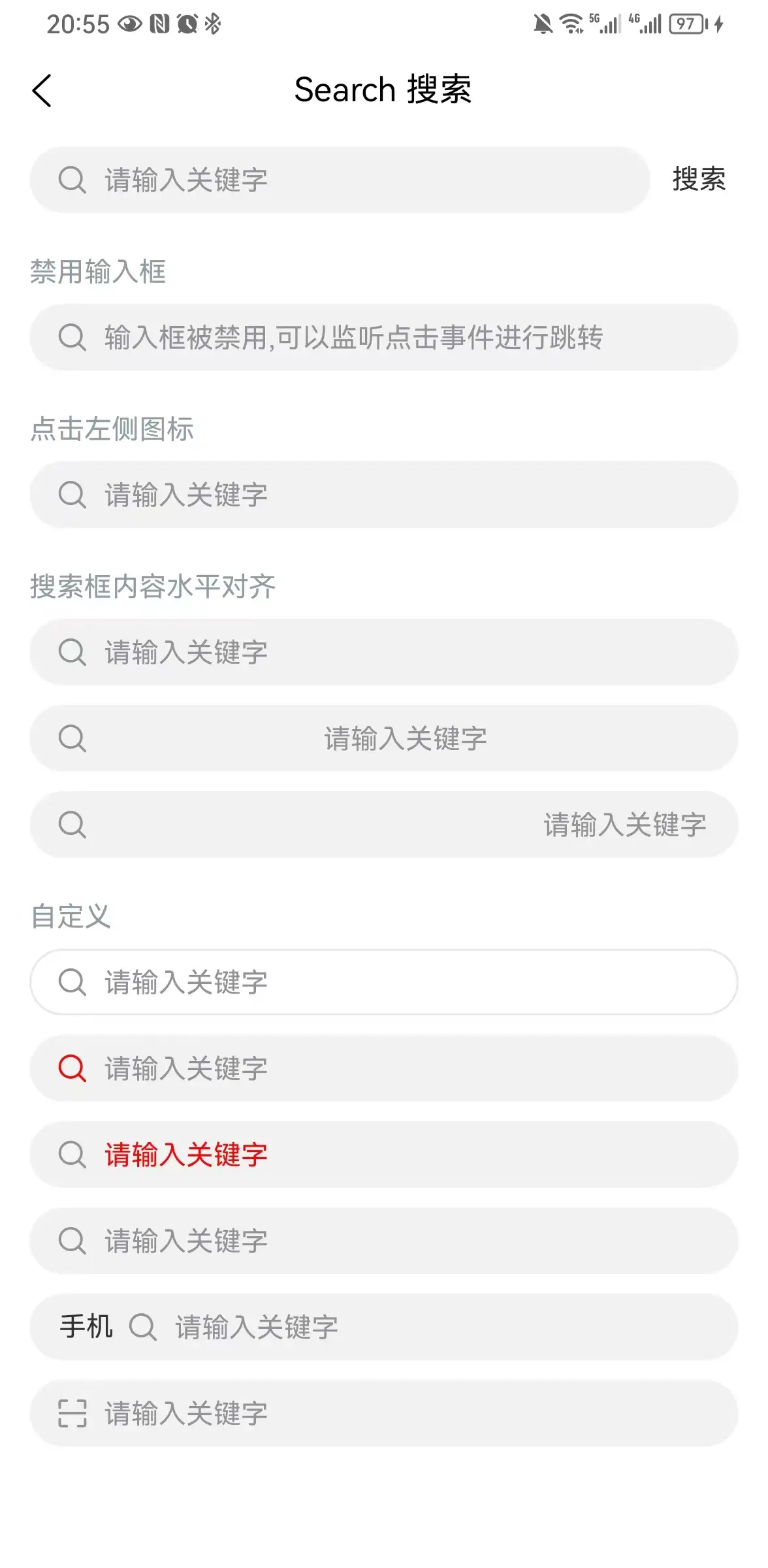768x1568 pixels.
Task: Focus the search field labeled 手机
Action: point(444,1327)
